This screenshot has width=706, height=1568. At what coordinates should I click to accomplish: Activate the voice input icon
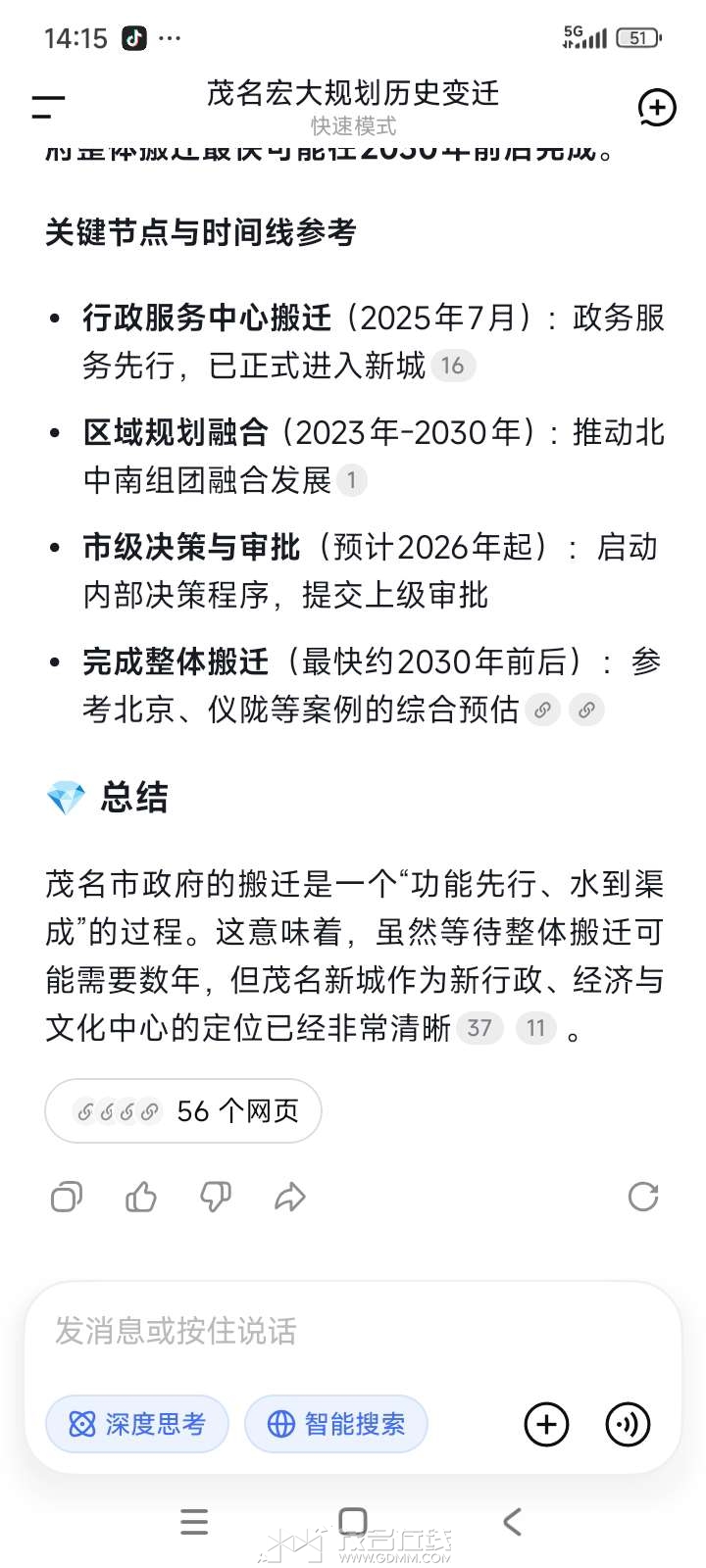[628, 1425]
